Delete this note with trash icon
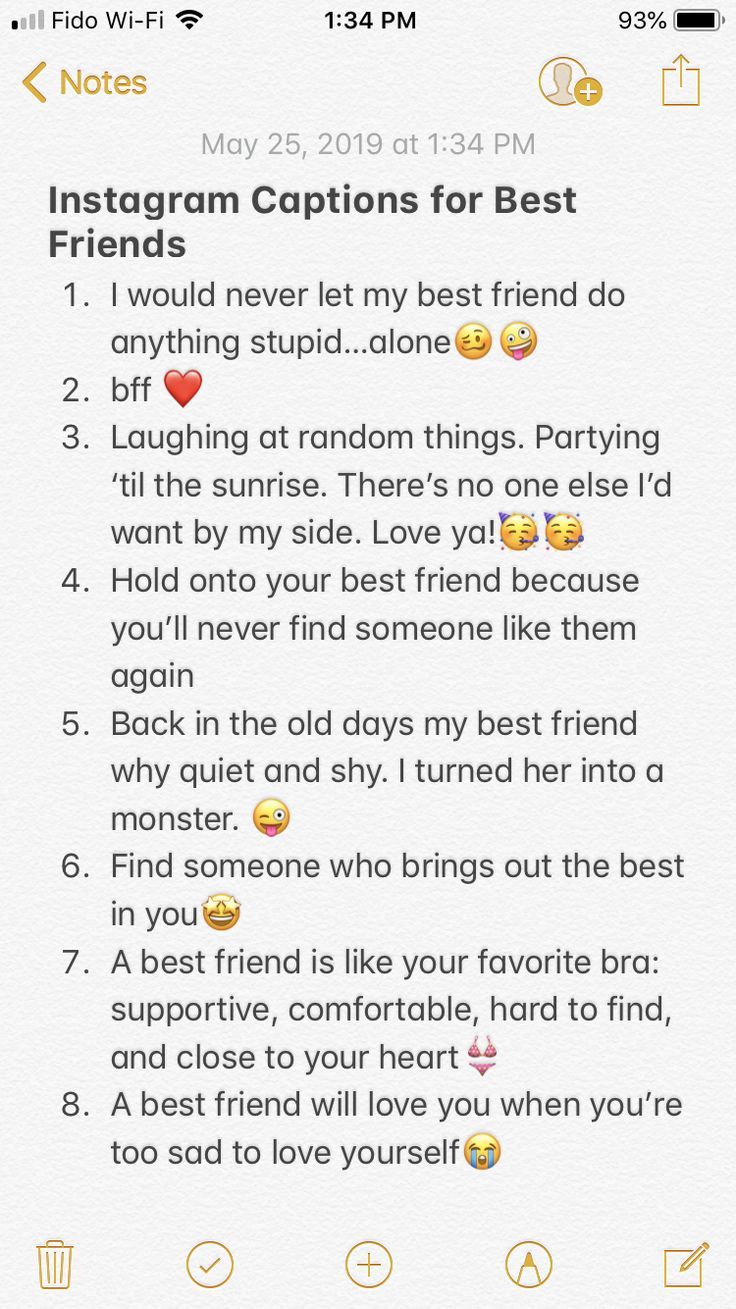Image resolution: width=736 pixels, height=1309 pixels. tap(55, 1264)
